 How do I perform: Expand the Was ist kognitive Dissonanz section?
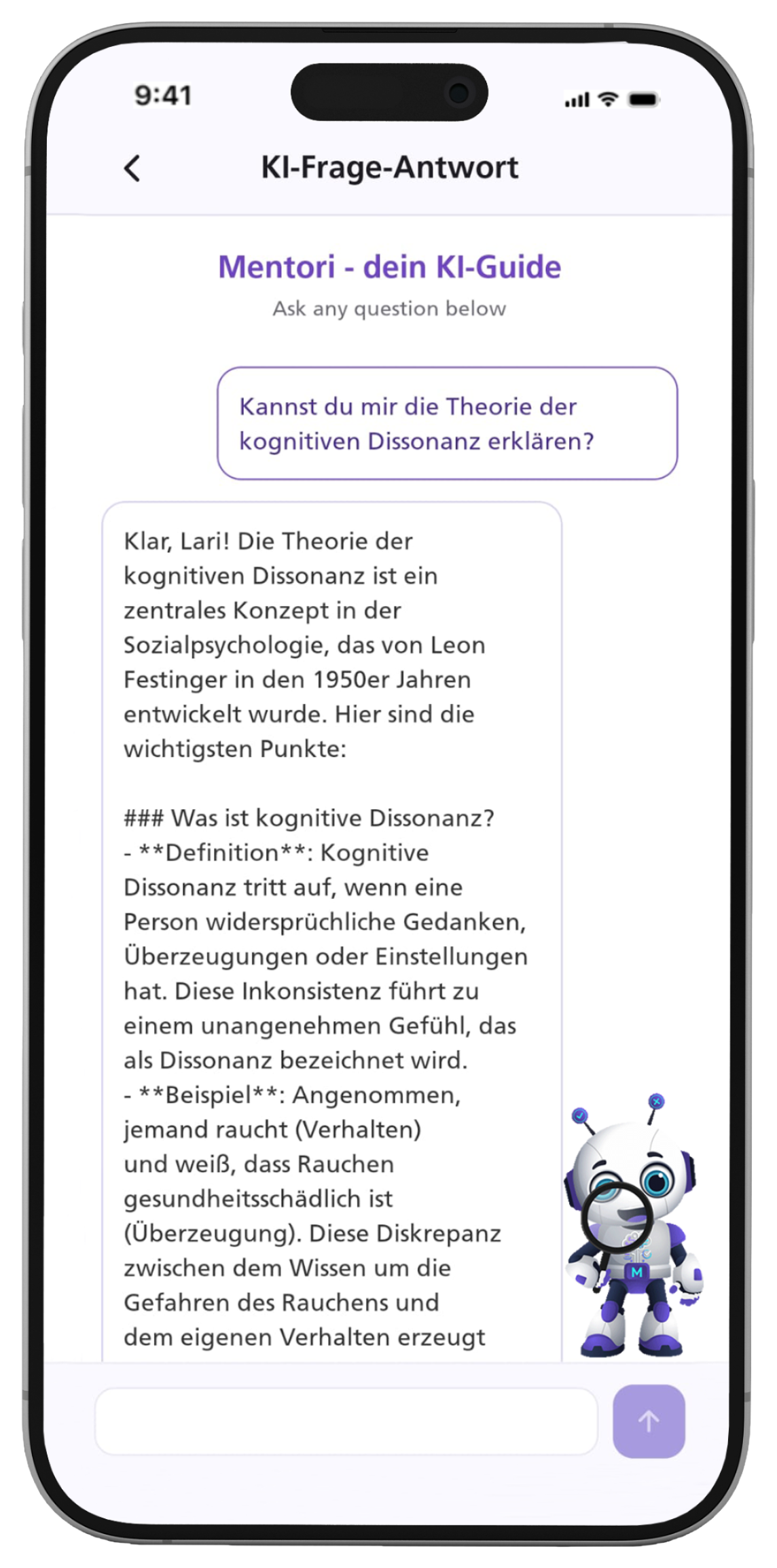309,820
